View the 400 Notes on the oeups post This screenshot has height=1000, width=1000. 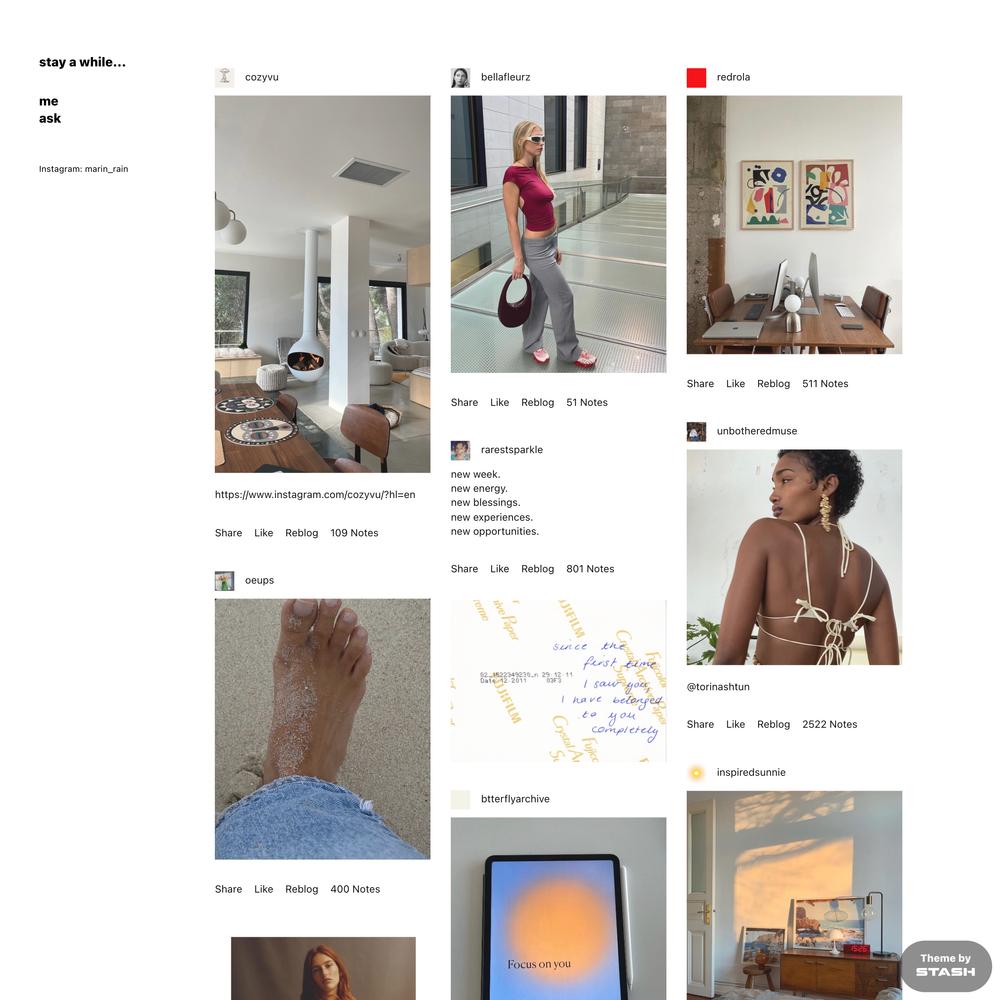[355, 889]
